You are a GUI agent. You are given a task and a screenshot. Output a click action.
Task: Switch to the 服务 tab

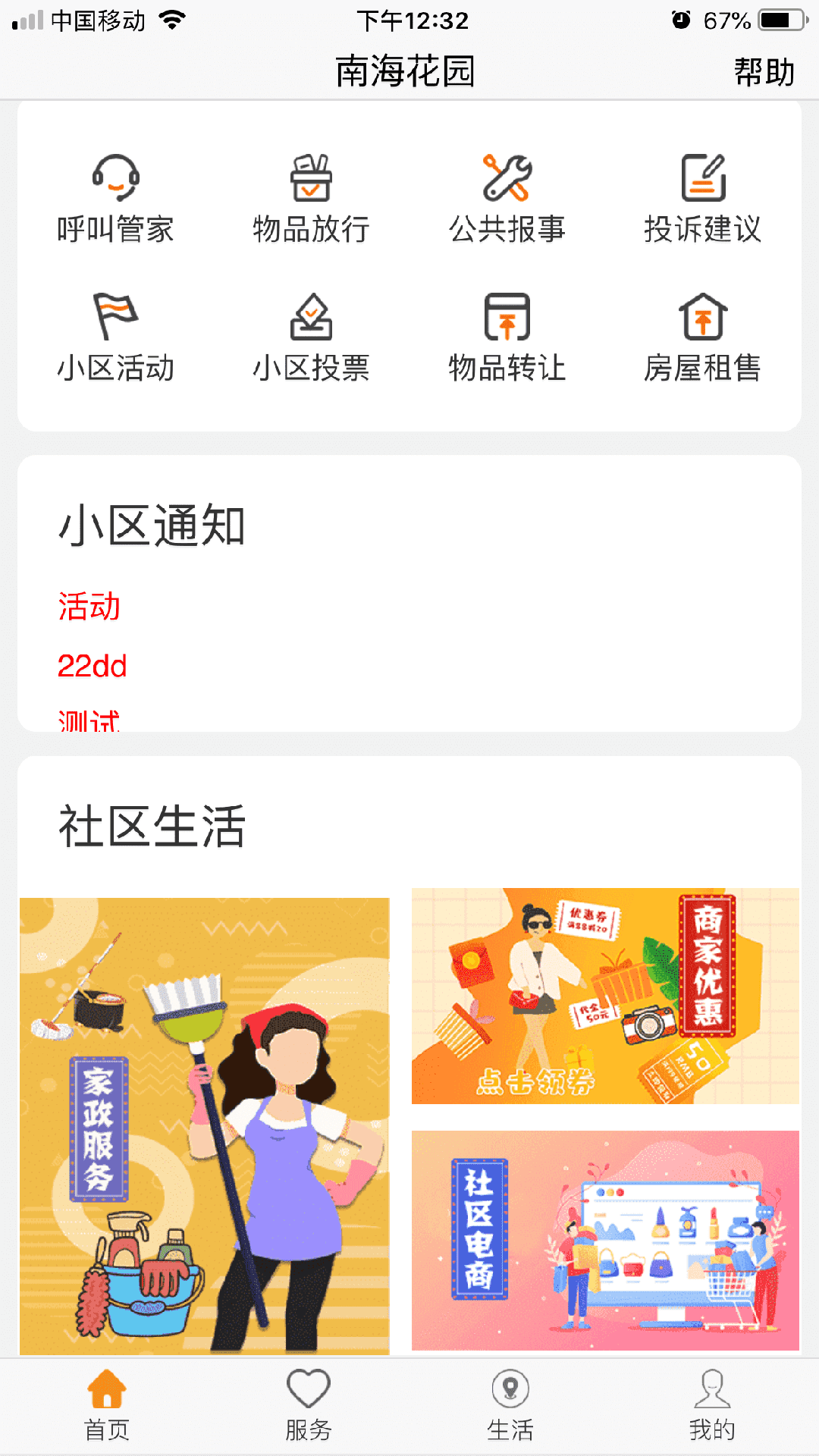tap(308, 1405)
